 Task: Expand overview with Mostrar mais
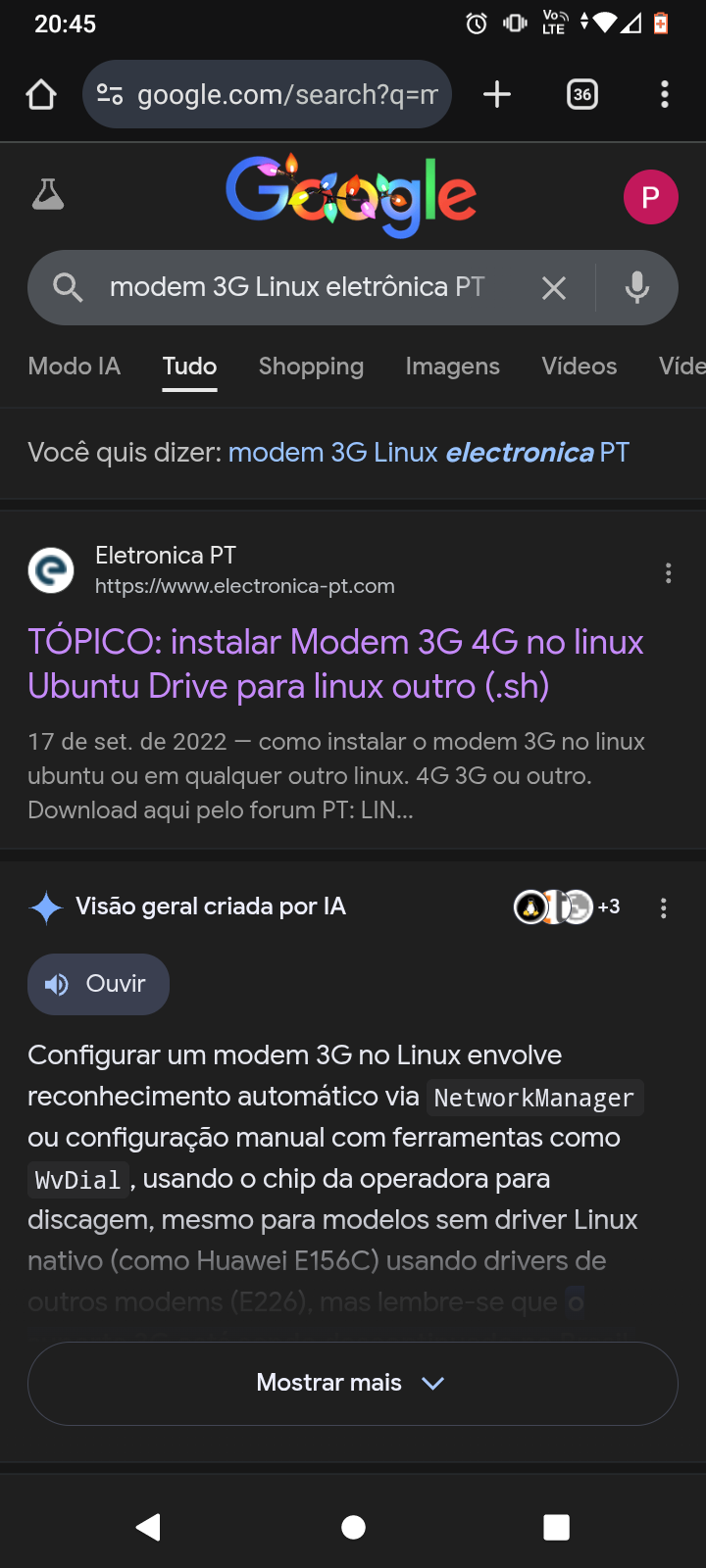[x=352, y=1383]
